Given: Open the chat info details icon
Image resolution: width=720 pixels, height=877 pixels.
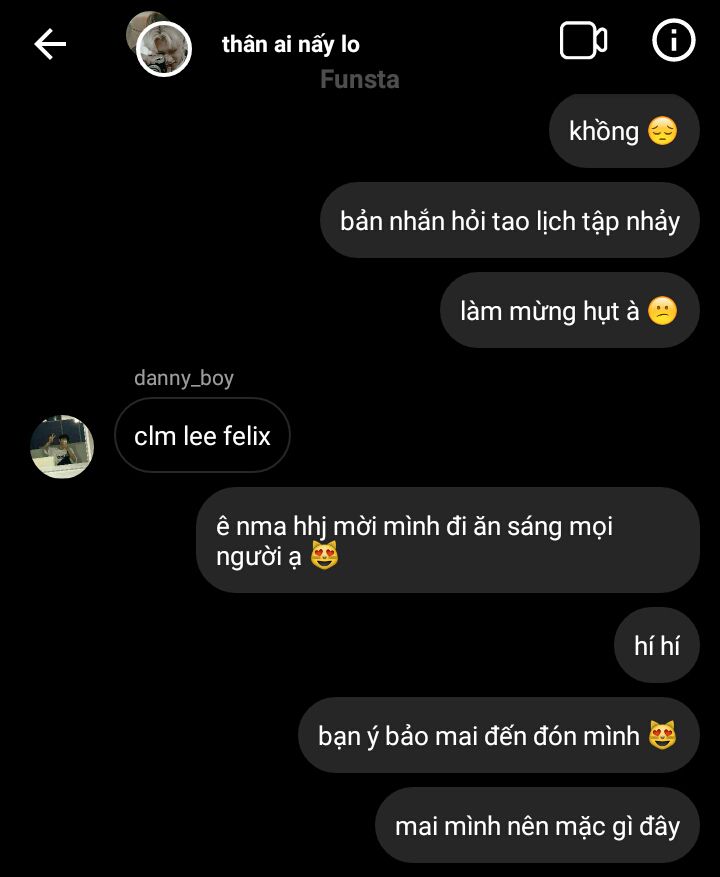Looking at the screenshot, I should coord(673,41).
